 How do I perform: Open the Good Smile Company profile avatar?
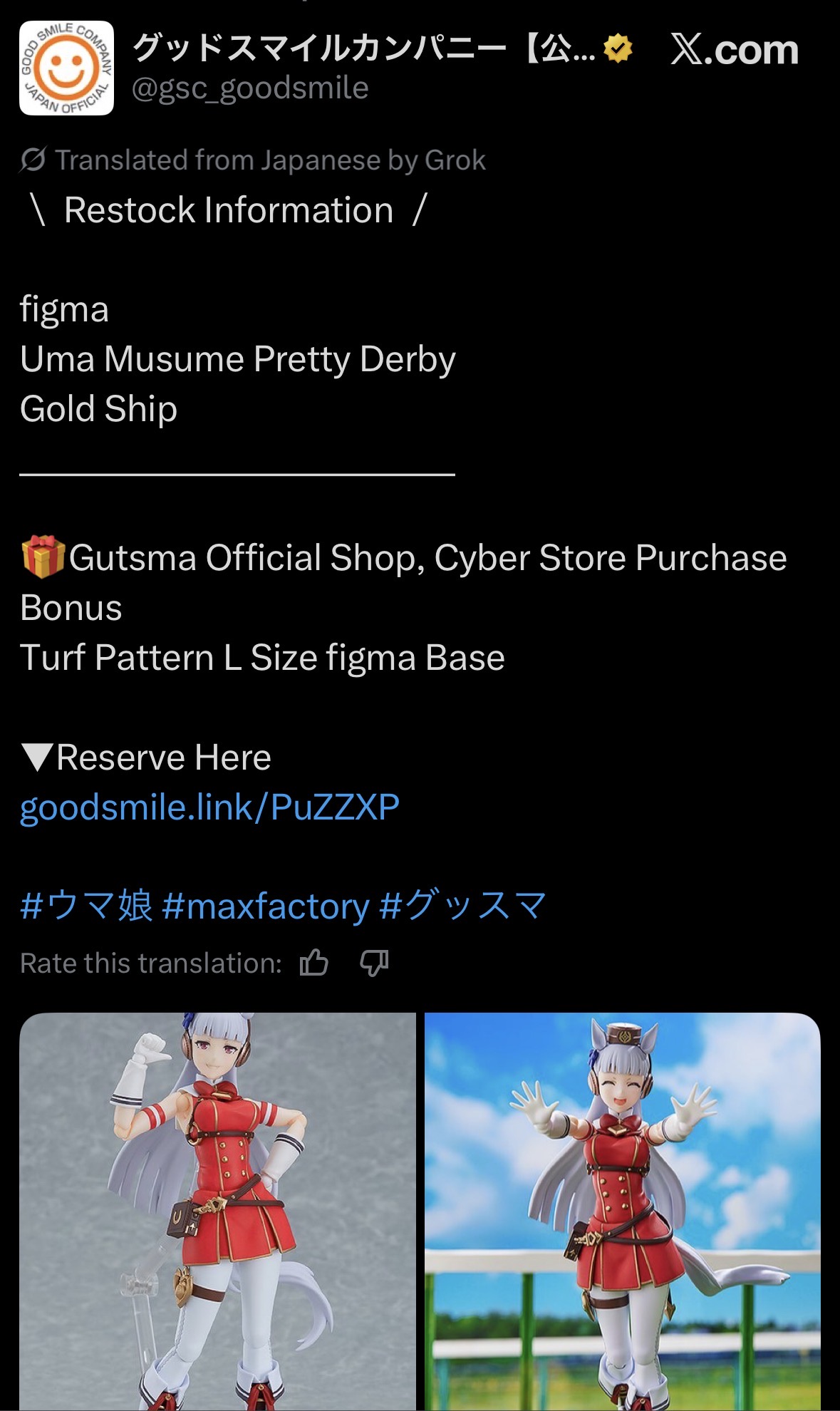(x=66, y=68)
